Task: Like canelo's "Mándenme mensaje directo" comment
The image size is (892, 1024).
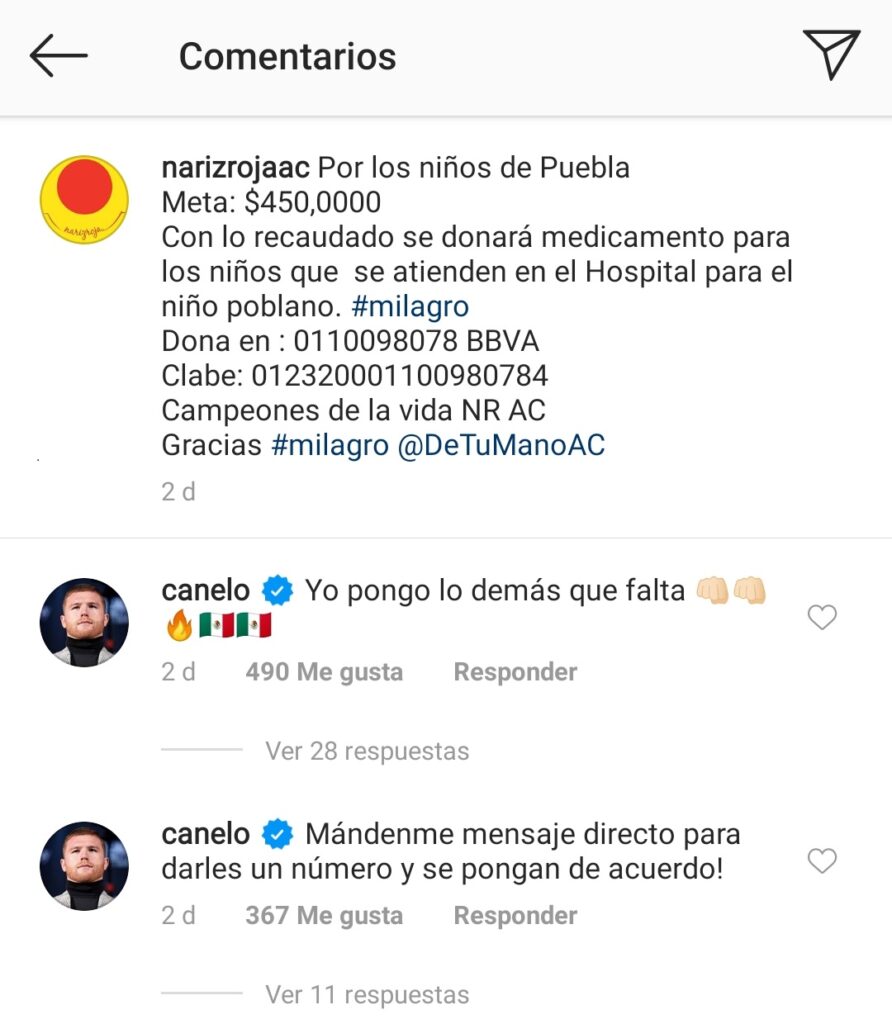Action: [821, 861]
